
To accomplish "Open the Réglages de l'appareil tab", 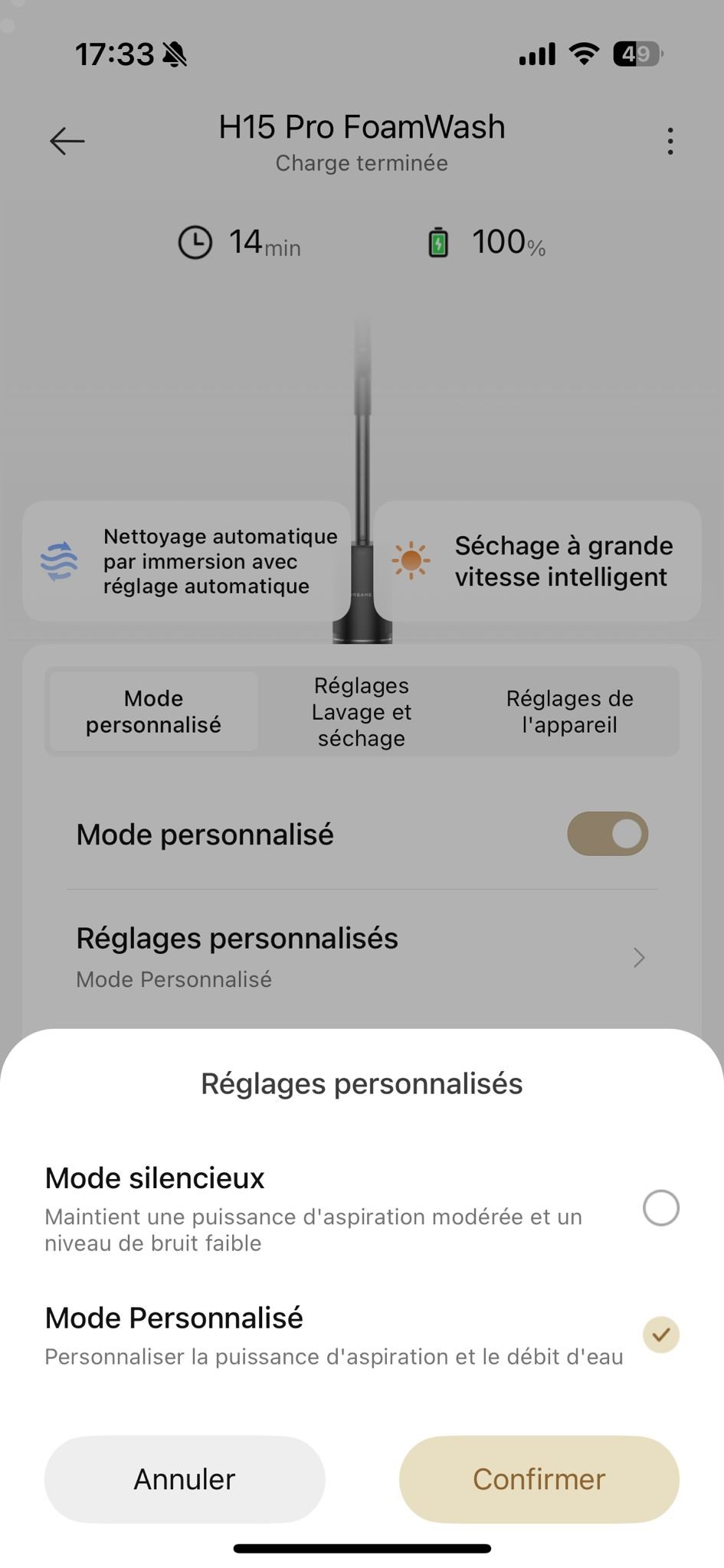I will coord(569,712).
